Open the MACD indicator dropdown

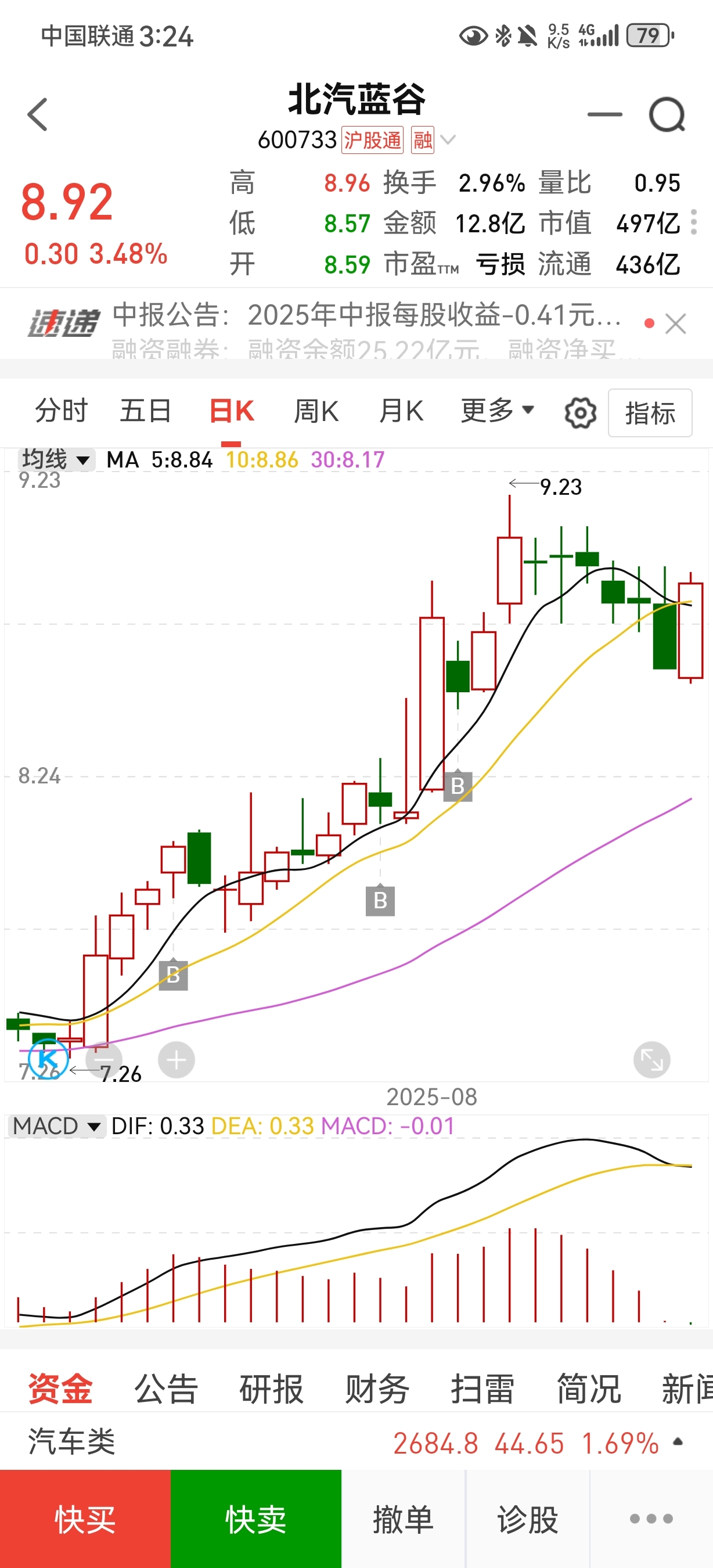(x=56, y=1126)
